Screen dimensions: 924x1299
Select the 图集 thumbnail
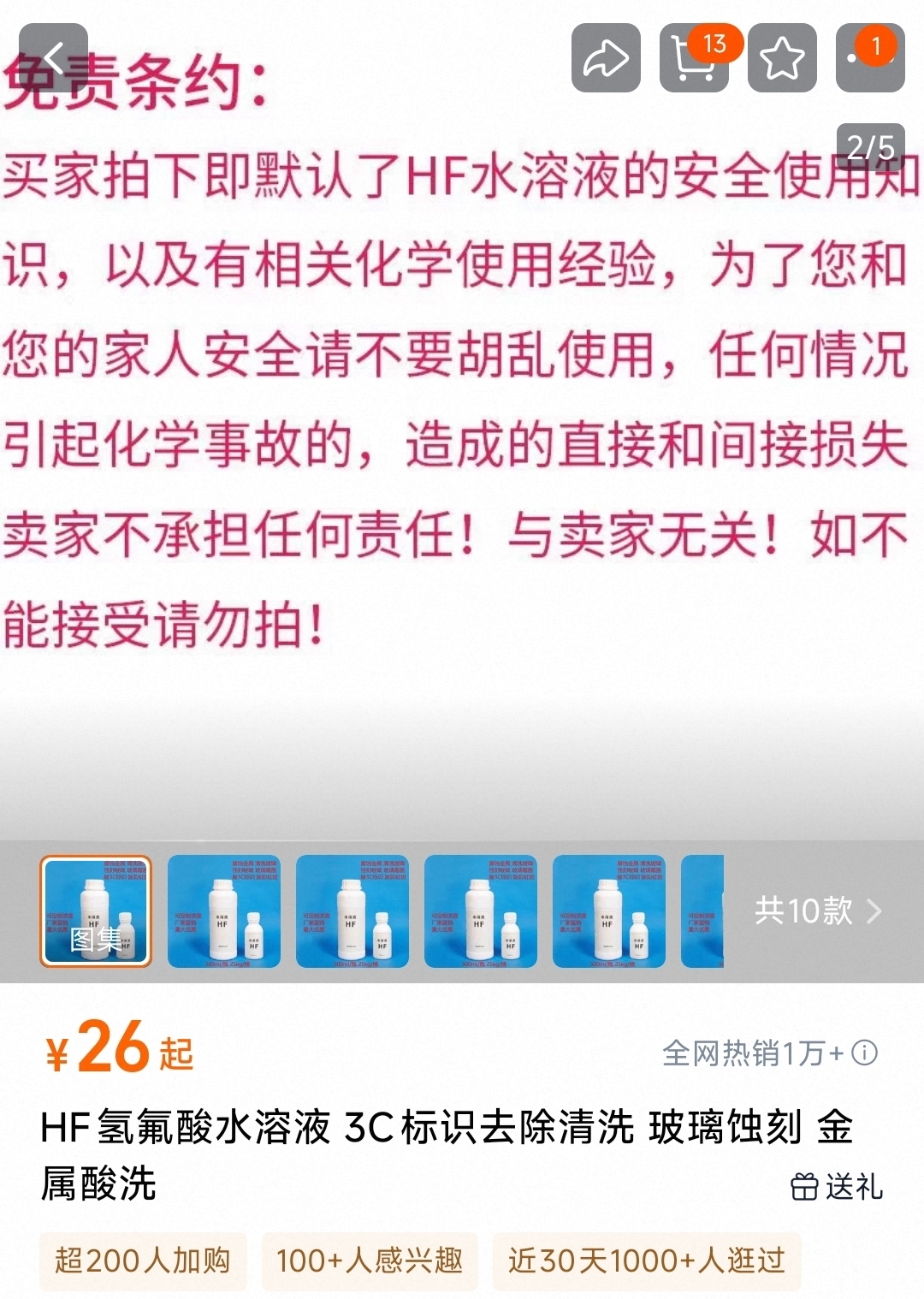pos(96,911)
